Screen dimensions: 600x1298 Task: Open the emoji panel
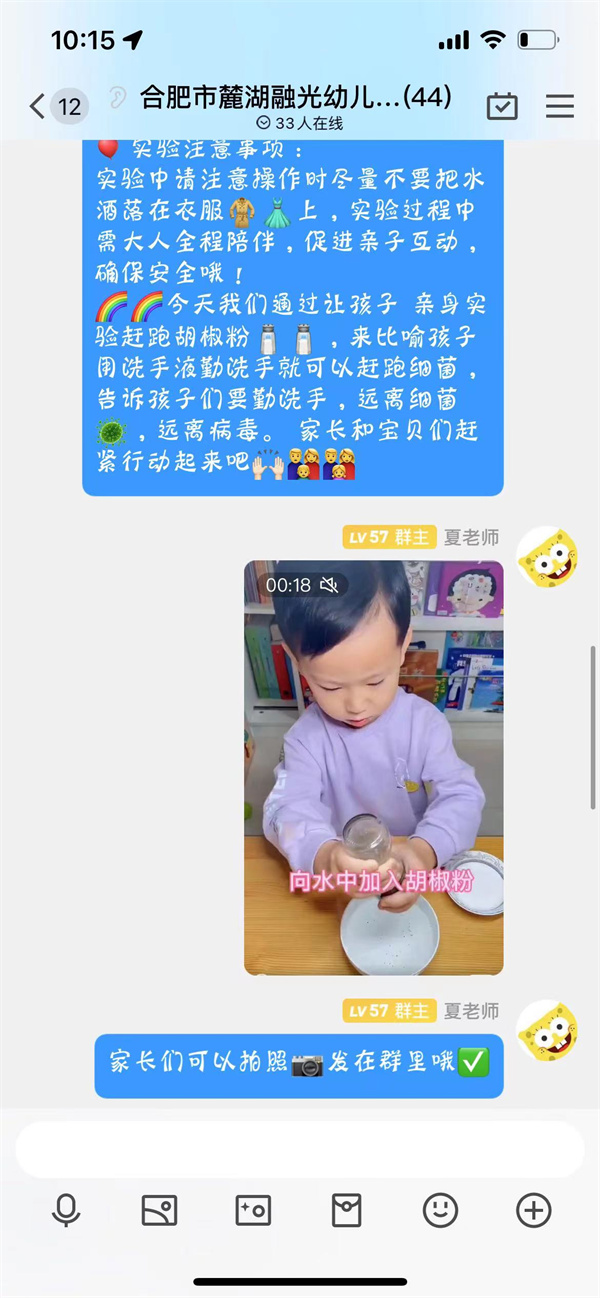tap(440, 1211)
